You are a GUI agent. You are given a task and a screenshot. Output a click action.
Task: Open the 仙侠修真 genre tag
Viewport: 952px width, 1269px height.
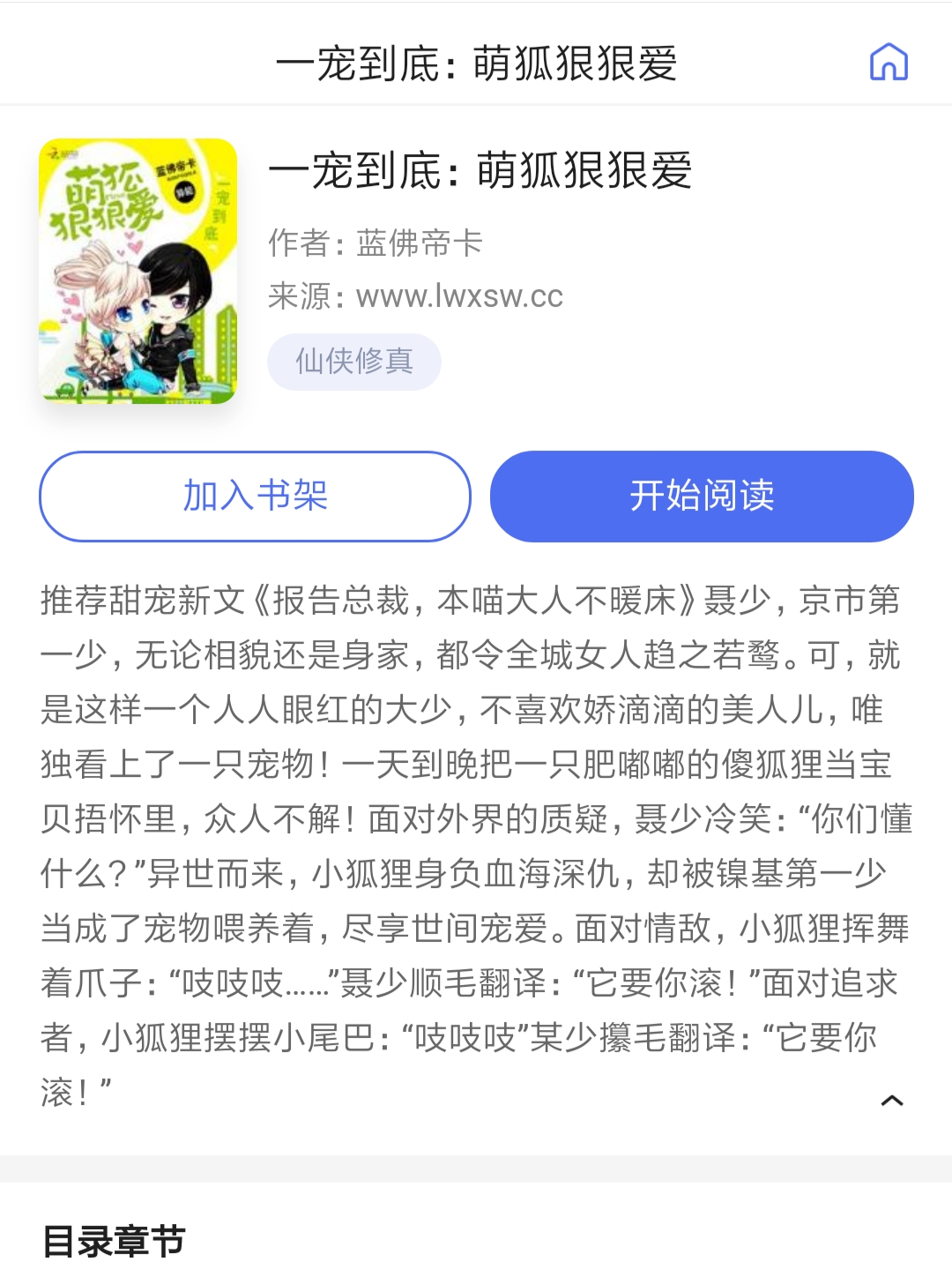coord(354,362)
